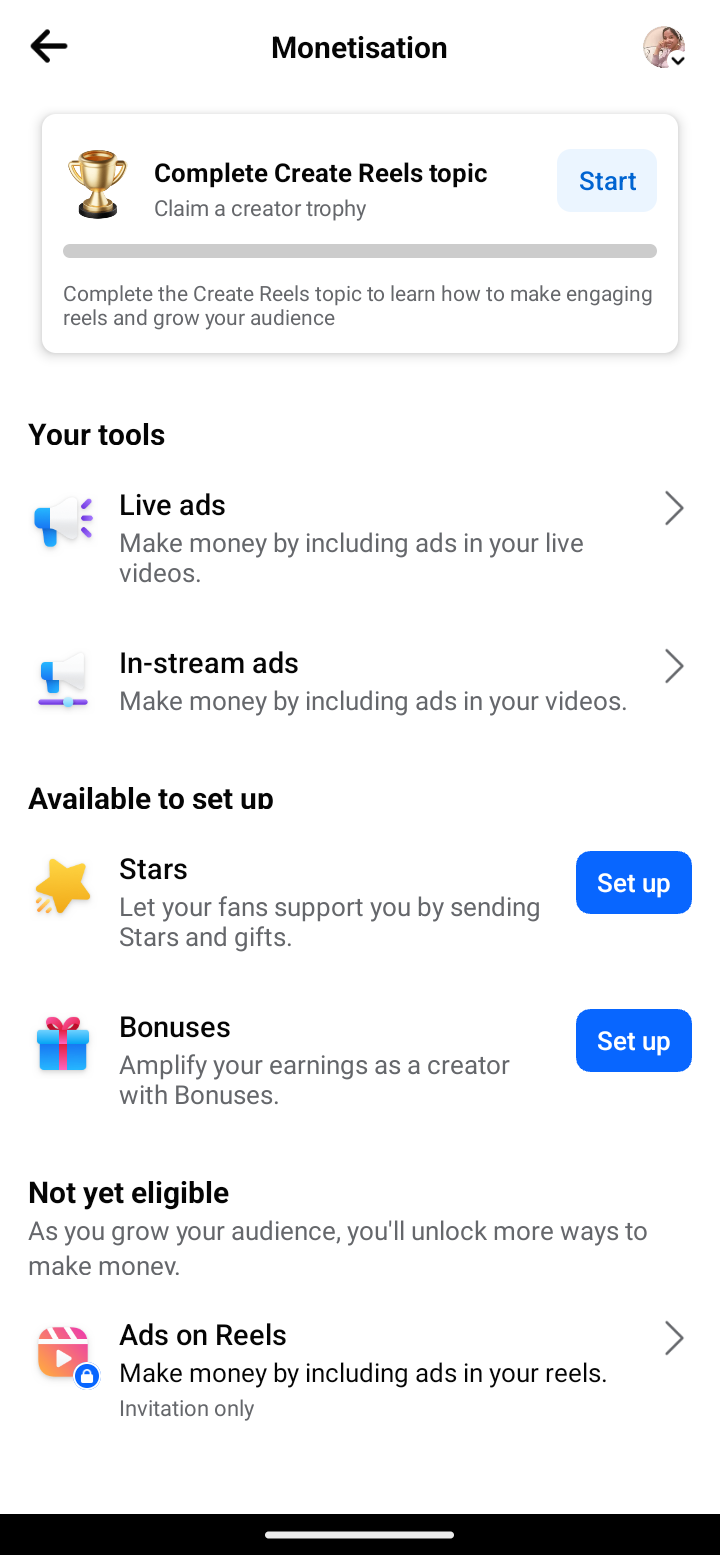Viewport: 720px width, 1555px height.
Task: Set up Stars
Action: click(x=634, y=883)
